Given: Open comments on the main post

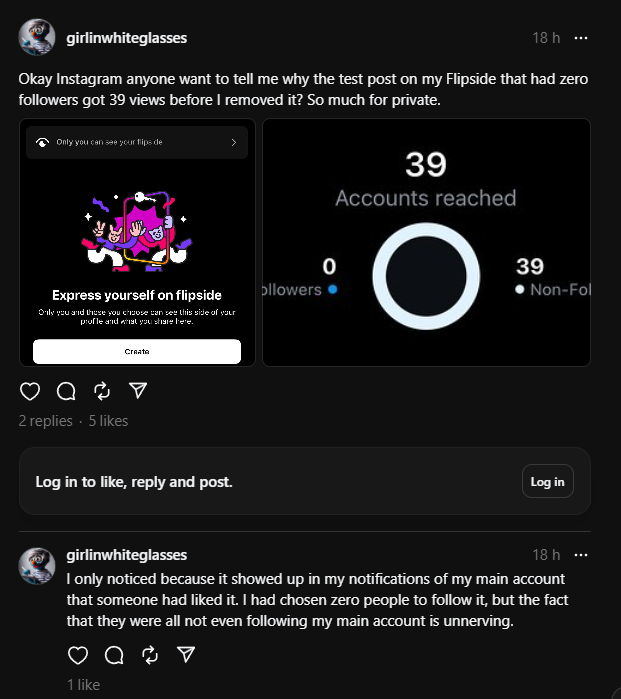Looking at the screenshot, I should (x=66, y=390).
